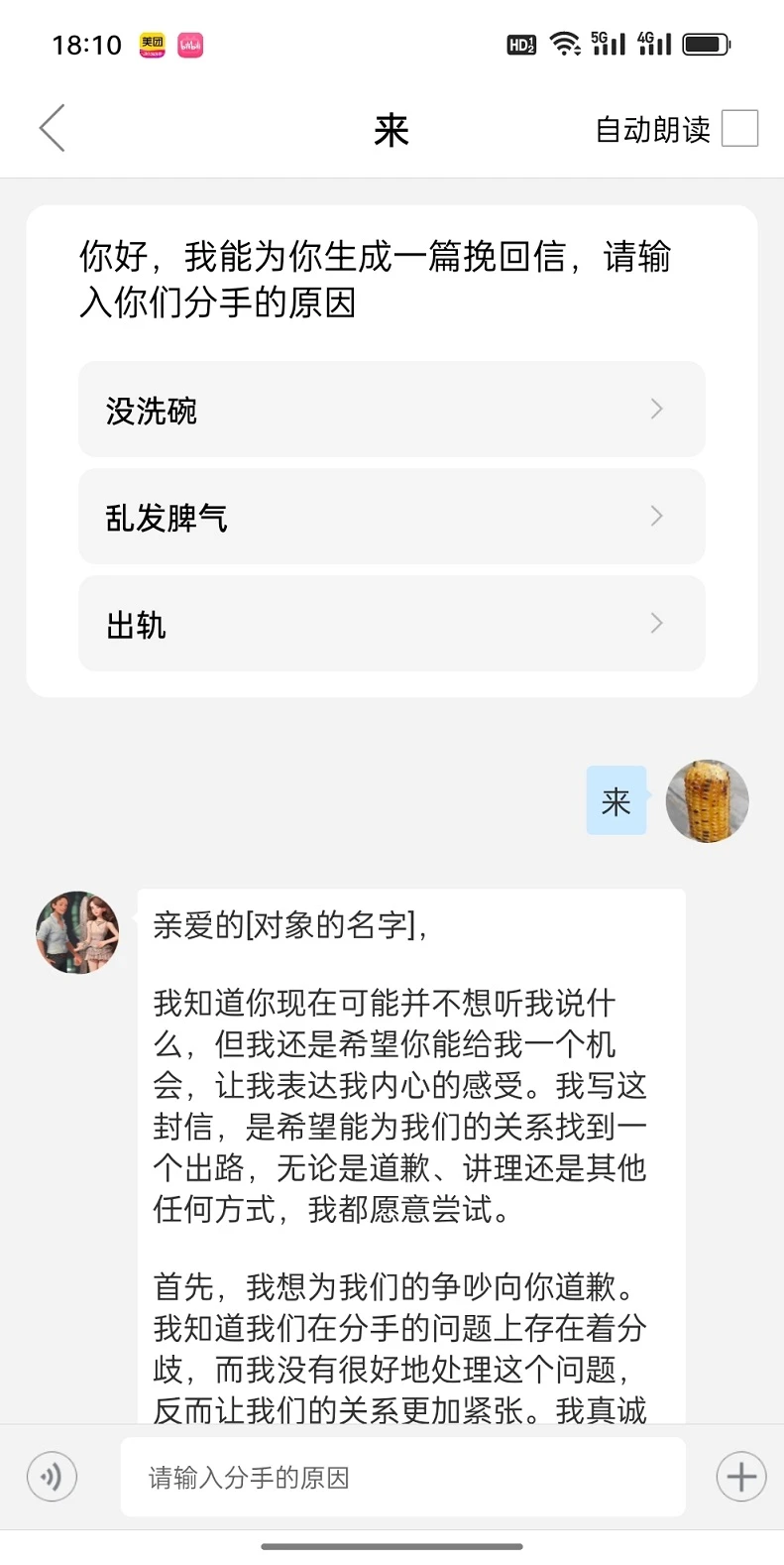Open more options with the plus icon
The height and width of the screenshot is (1565, 784).
(x=739, y=1477)
